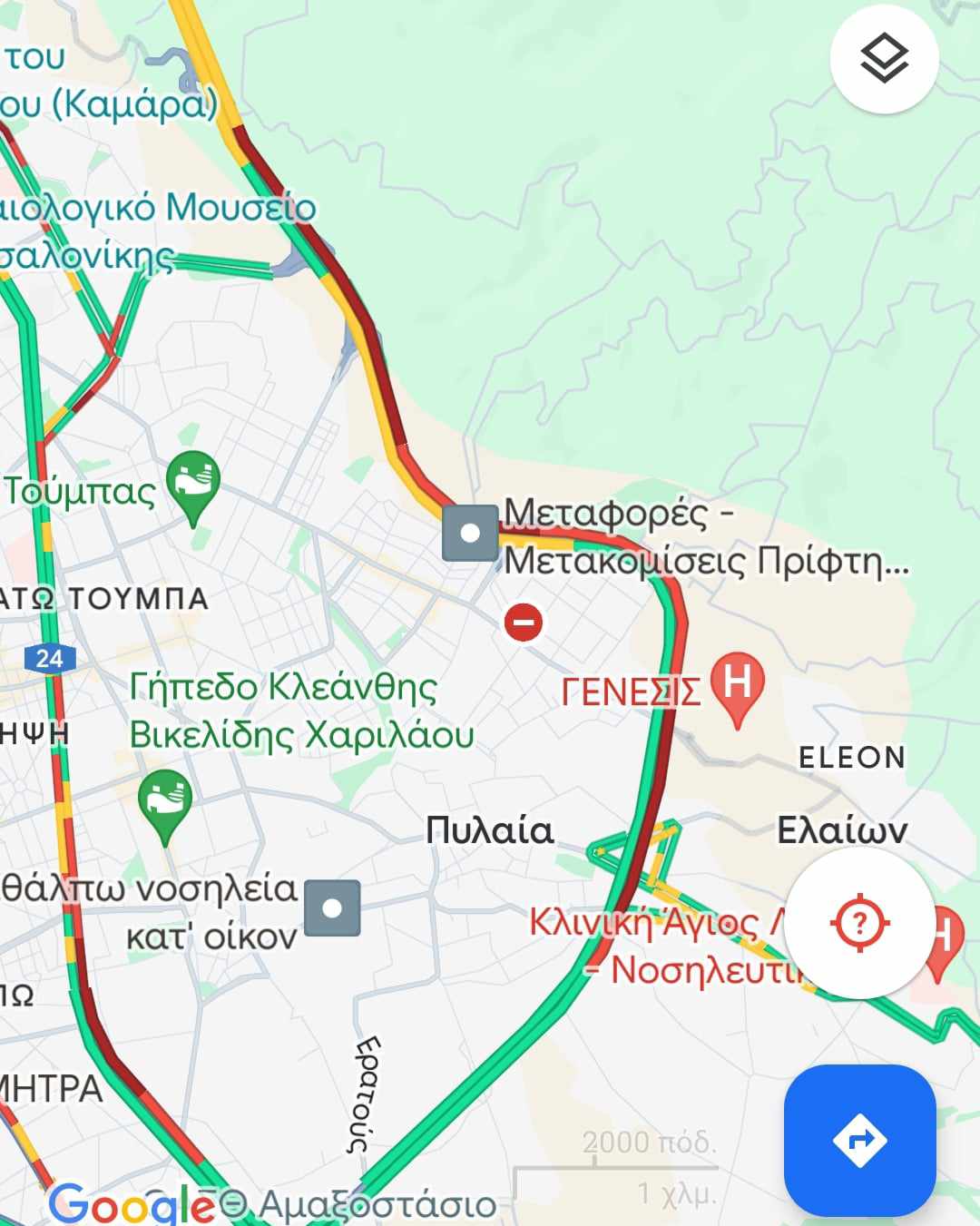980x1226 pixels.
Task: Select the θάλπω νοσηλεία κατ' οίκον marker
Action: pos(332,908)
